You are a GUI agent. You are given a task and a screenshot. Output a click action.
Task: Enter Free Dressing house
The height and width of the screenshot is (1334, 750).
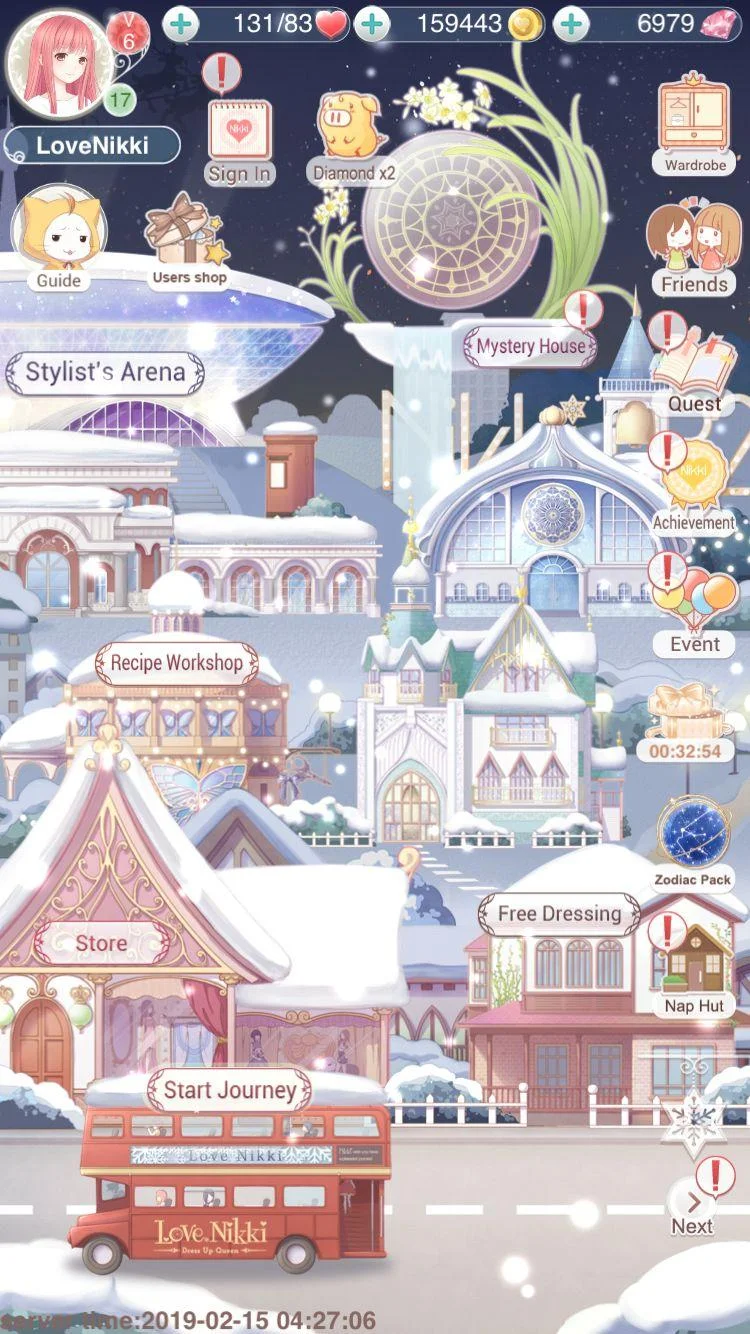point(560,914)
